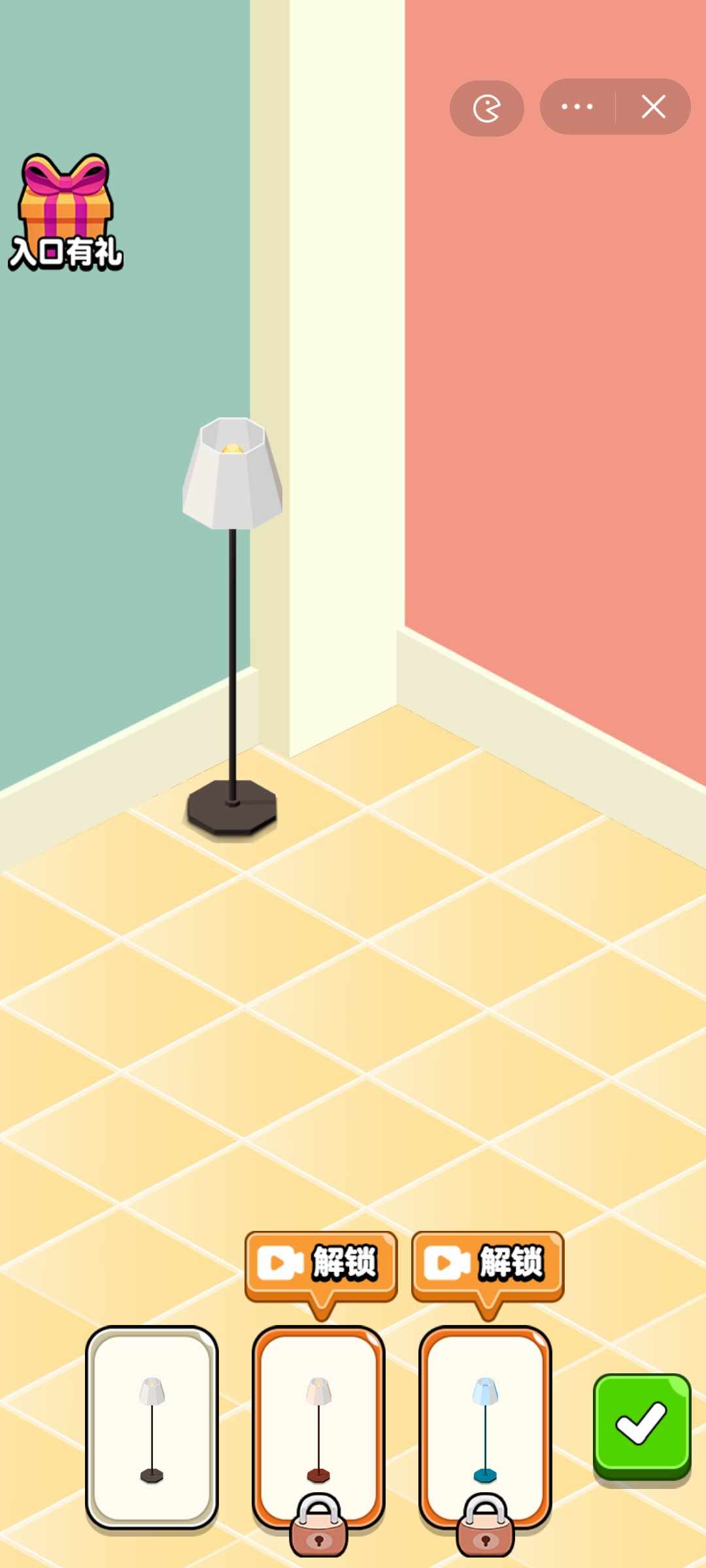
Task: Select the white lamp with black base
Action: 152,1428
